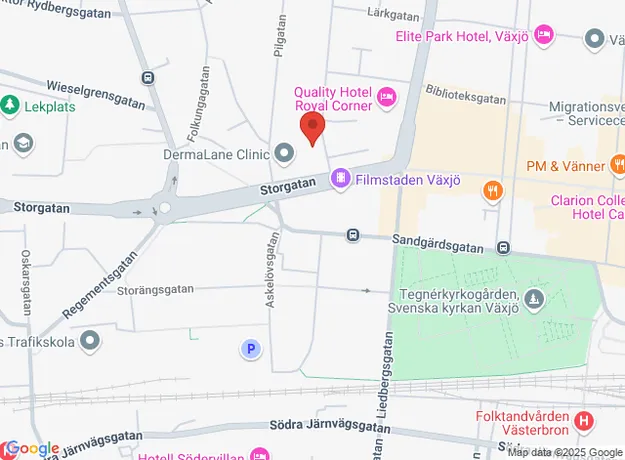
Task: Open Quality Hotel Royal Corner marker
Action: pos(387,99)
